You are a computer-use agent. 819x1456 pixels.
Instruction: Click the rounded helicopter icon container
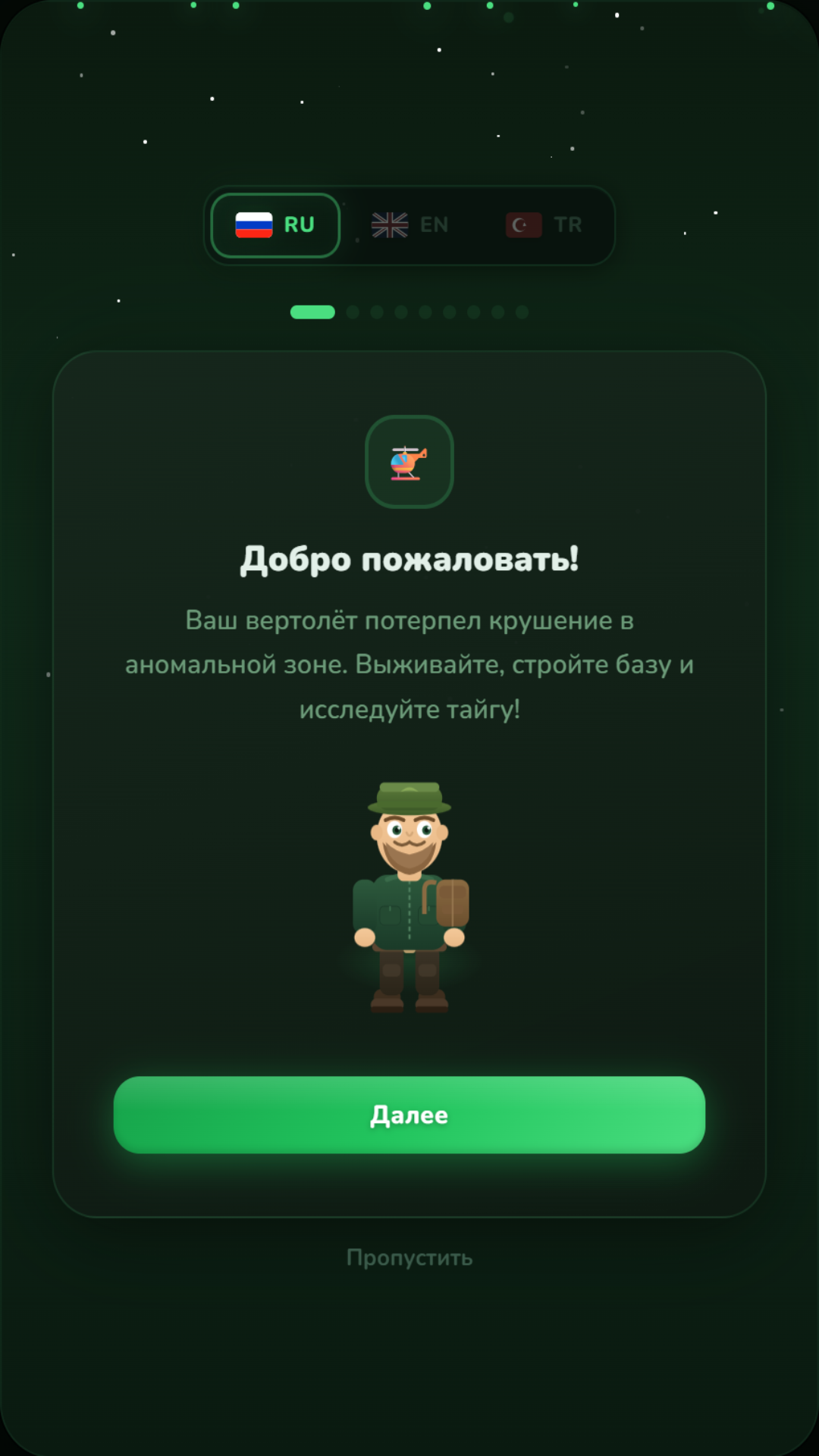(409, 461)
